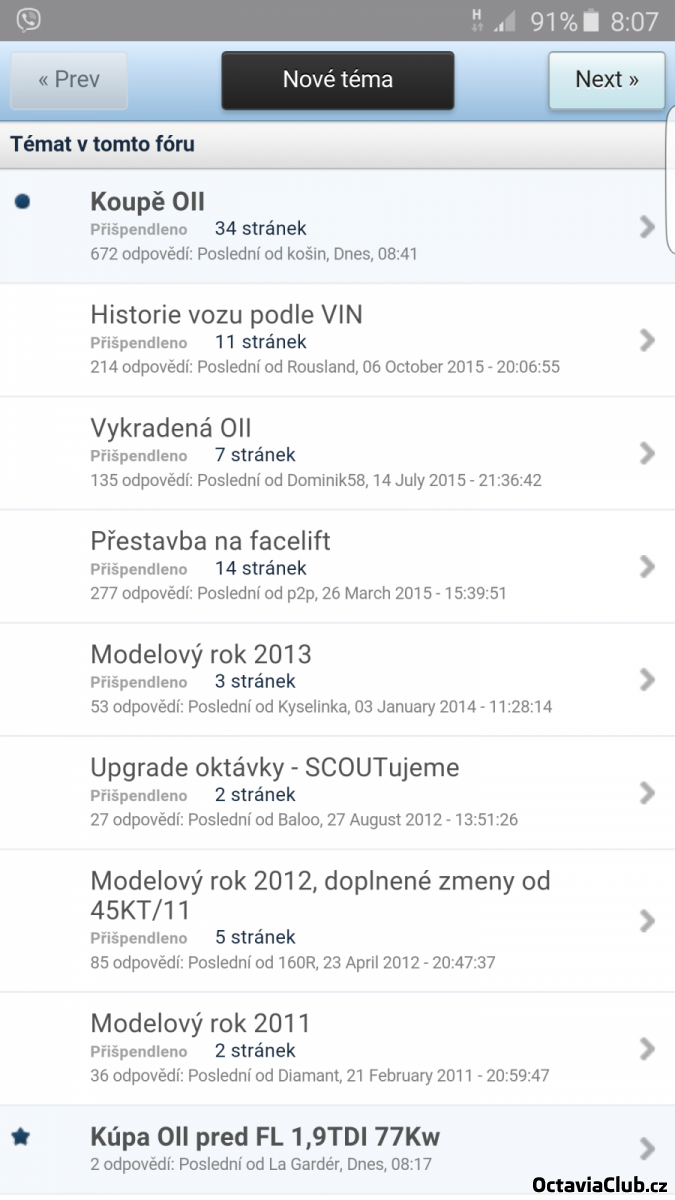The image size is (675, 1200).
Task: Go to the Next page
Action: coord(606,80)
